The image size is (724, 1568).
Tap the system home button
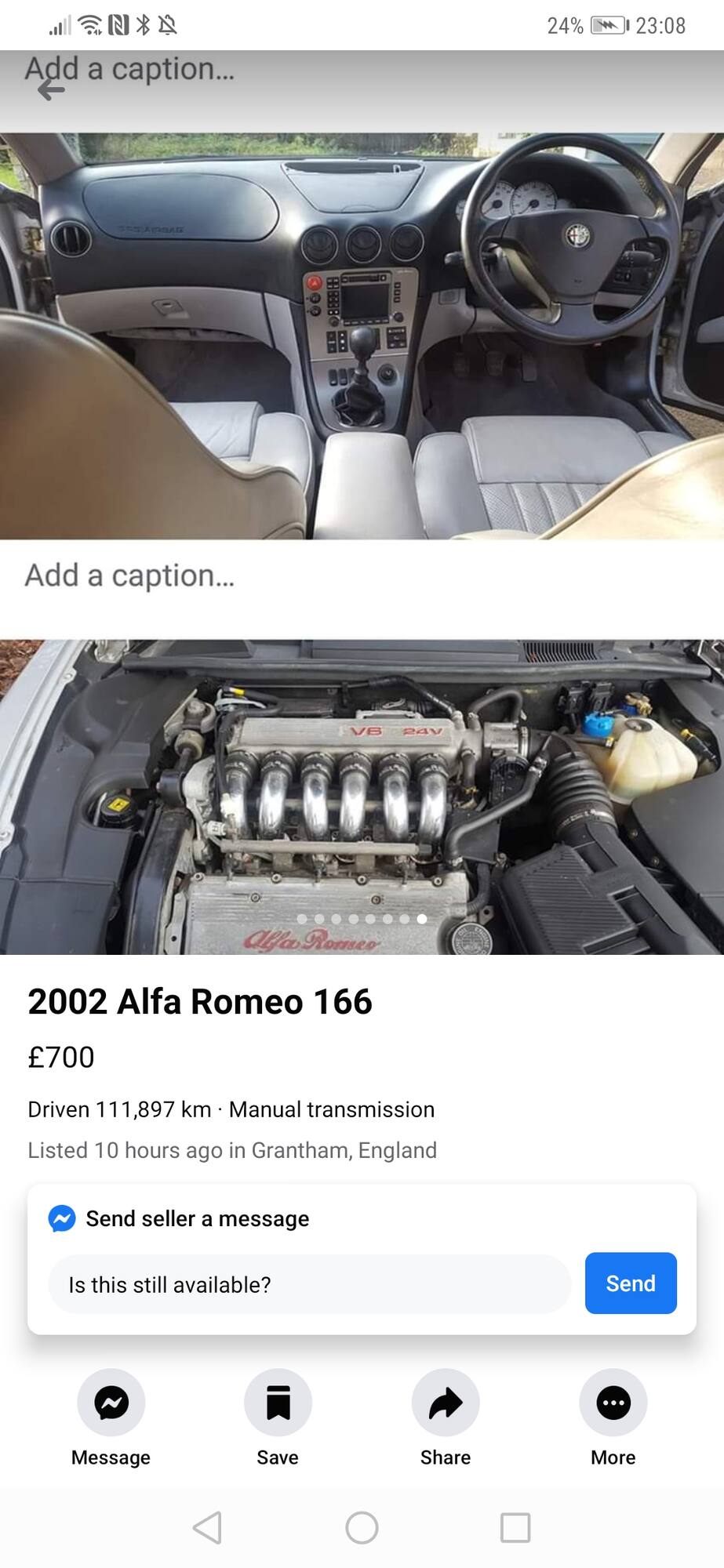[362, 1527]
